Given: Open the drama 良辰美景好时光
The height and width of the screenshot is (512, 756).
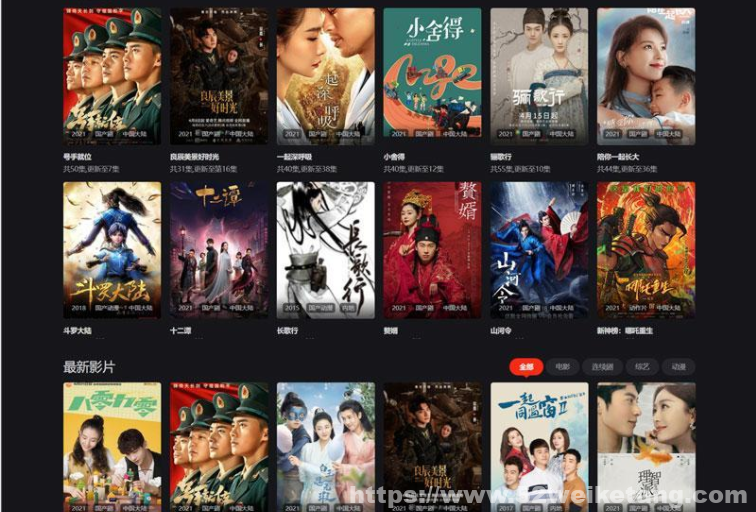Looking at the screenshot, I should pos(218,76).
